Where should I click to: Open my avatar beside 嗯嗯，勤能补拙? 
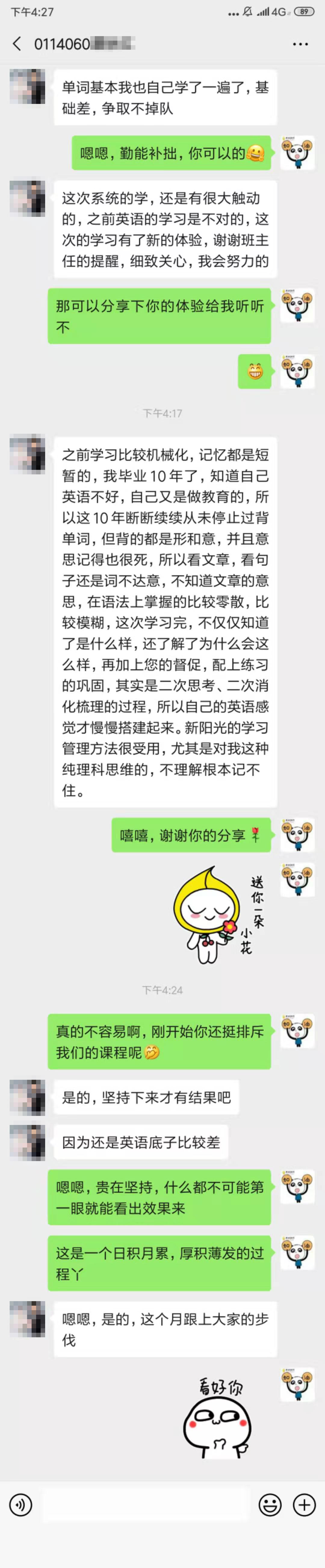coord(297,153)
